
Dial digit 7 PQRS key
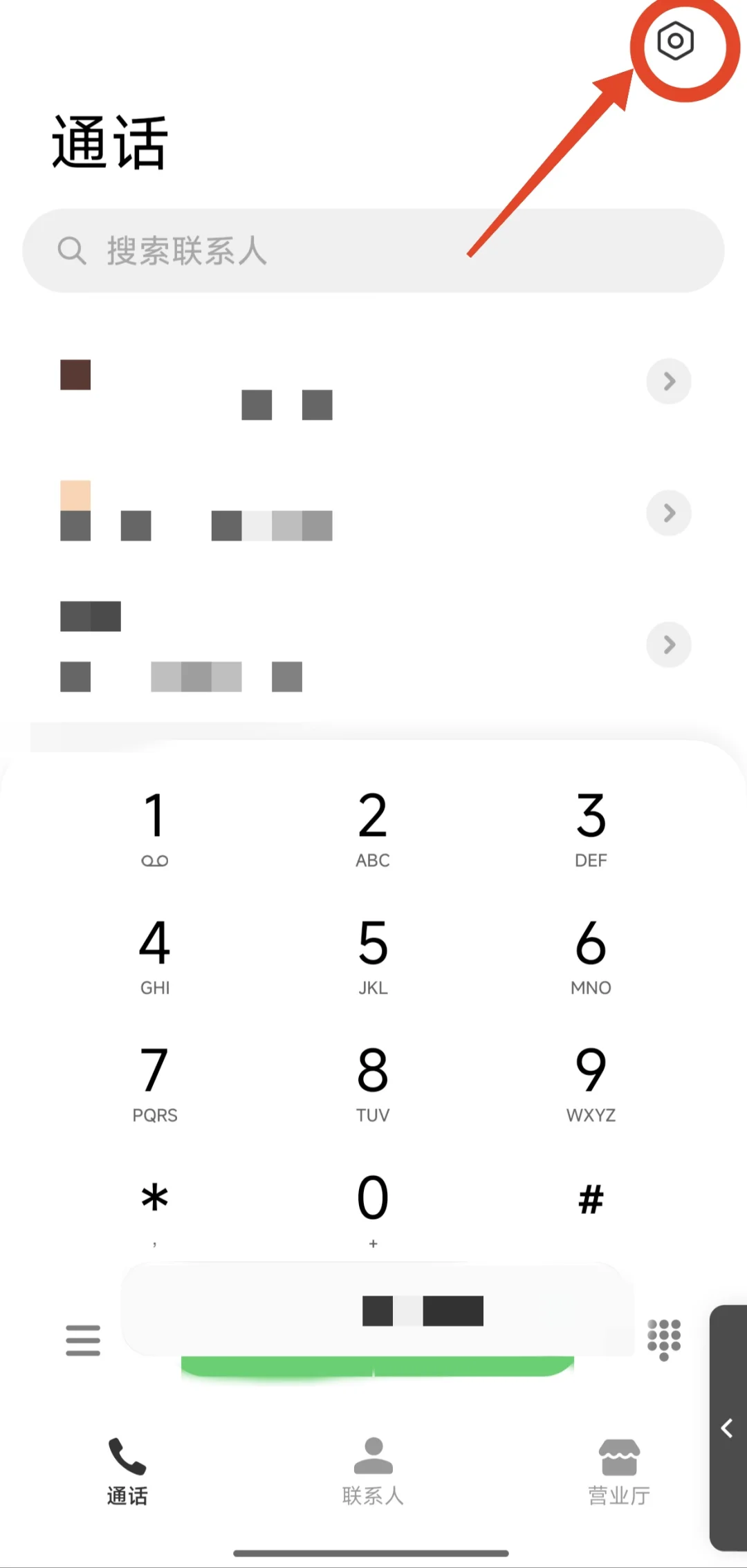155,1082
